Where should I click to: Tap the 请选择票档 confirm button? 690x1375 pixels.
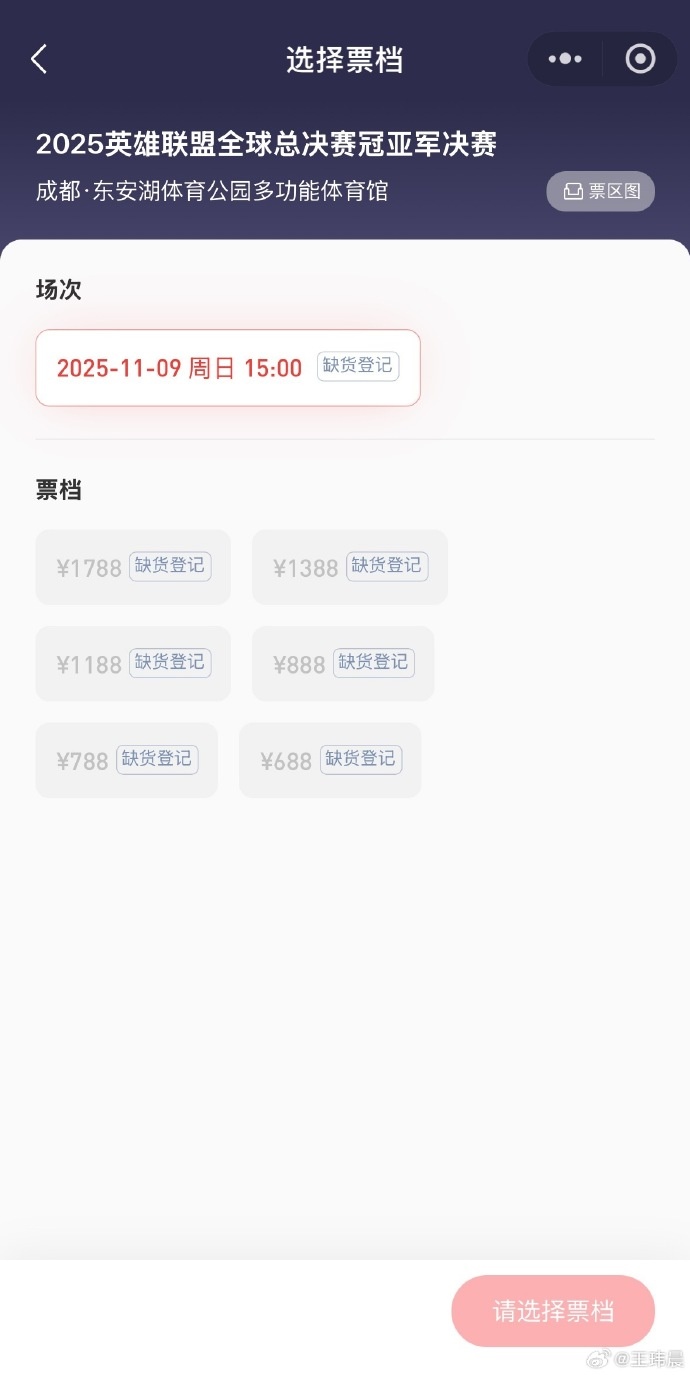tap(553, 1310)
